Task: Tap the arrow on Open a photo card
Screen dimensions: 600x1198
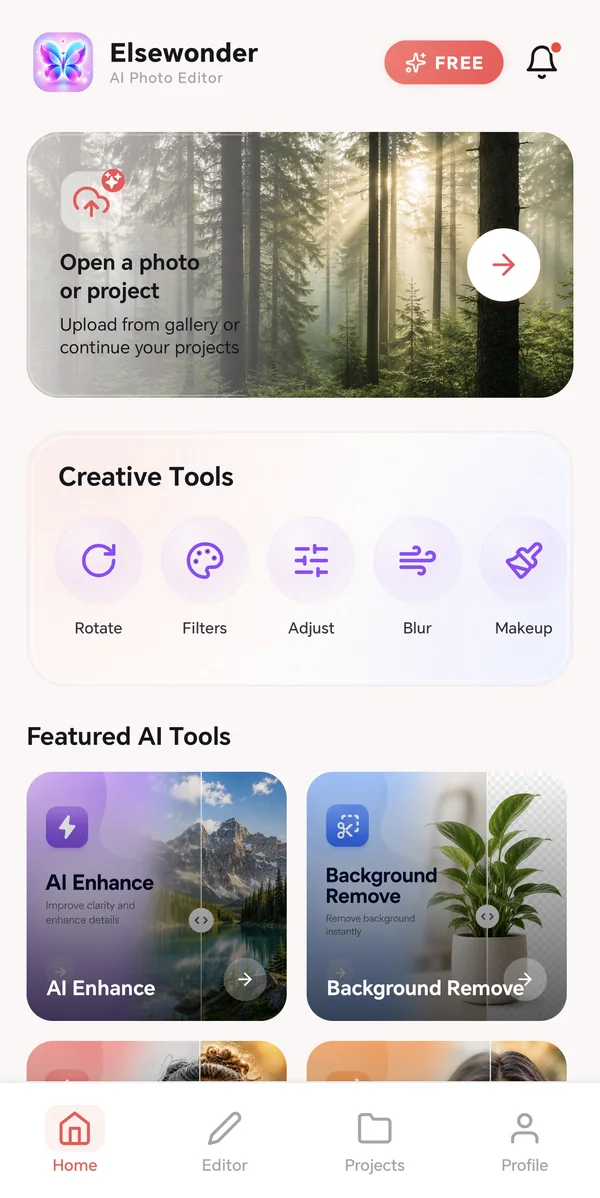Action: coord(504,264)
